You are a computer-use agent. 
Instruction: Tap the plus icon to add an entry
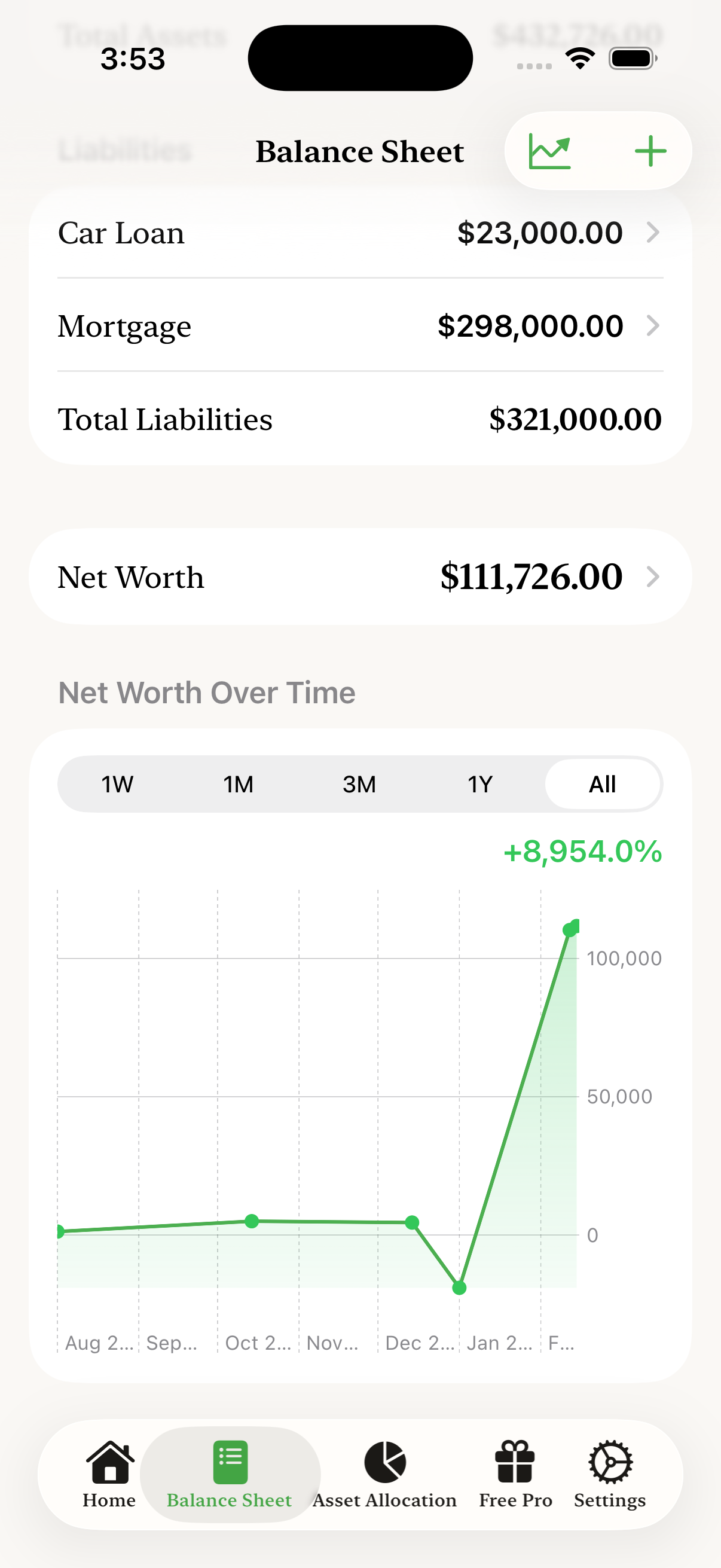[650, 151]
